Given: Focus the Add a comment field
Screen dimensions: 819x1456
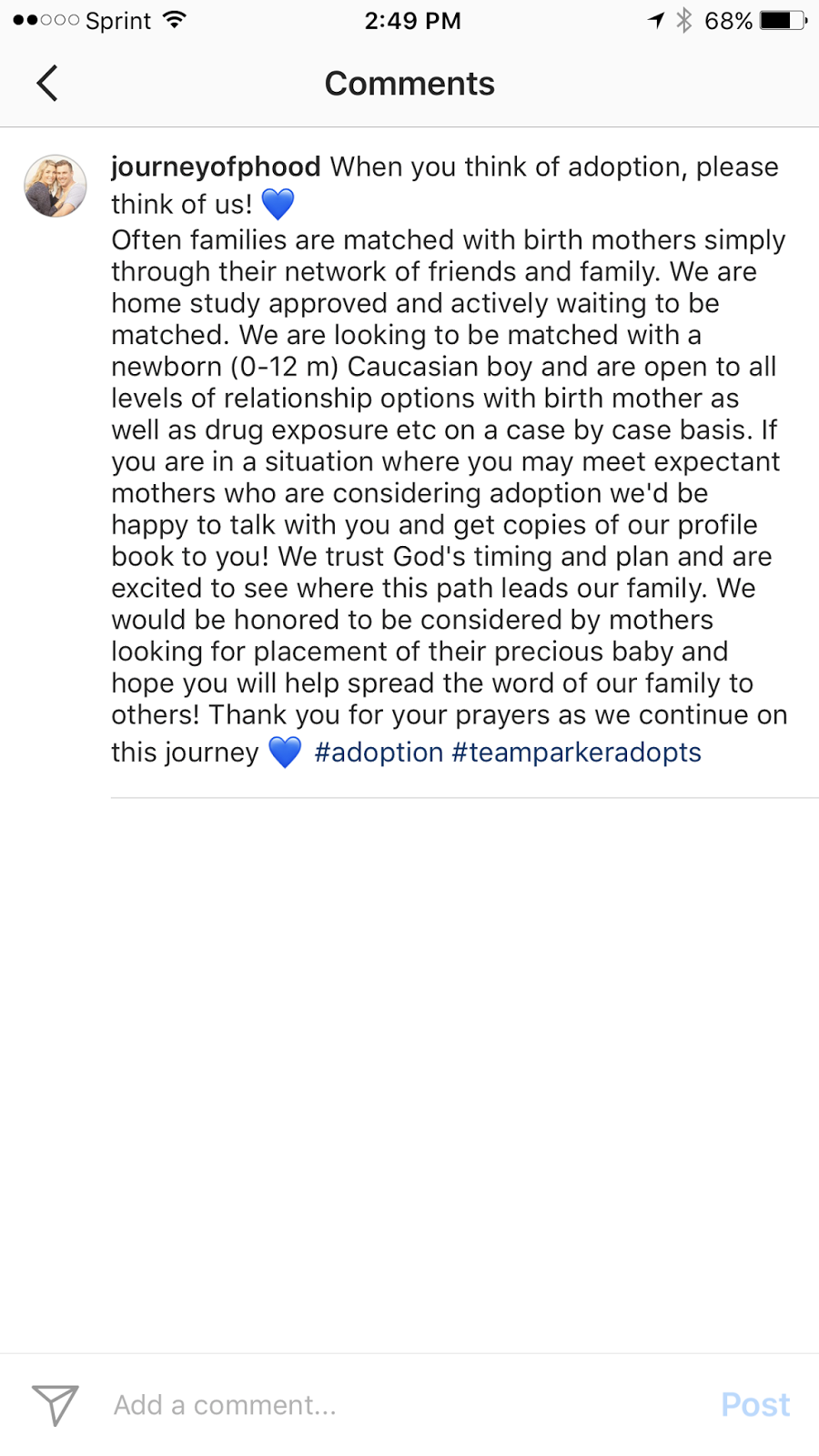Looking at the screenshot, I should click(400, 1405).
